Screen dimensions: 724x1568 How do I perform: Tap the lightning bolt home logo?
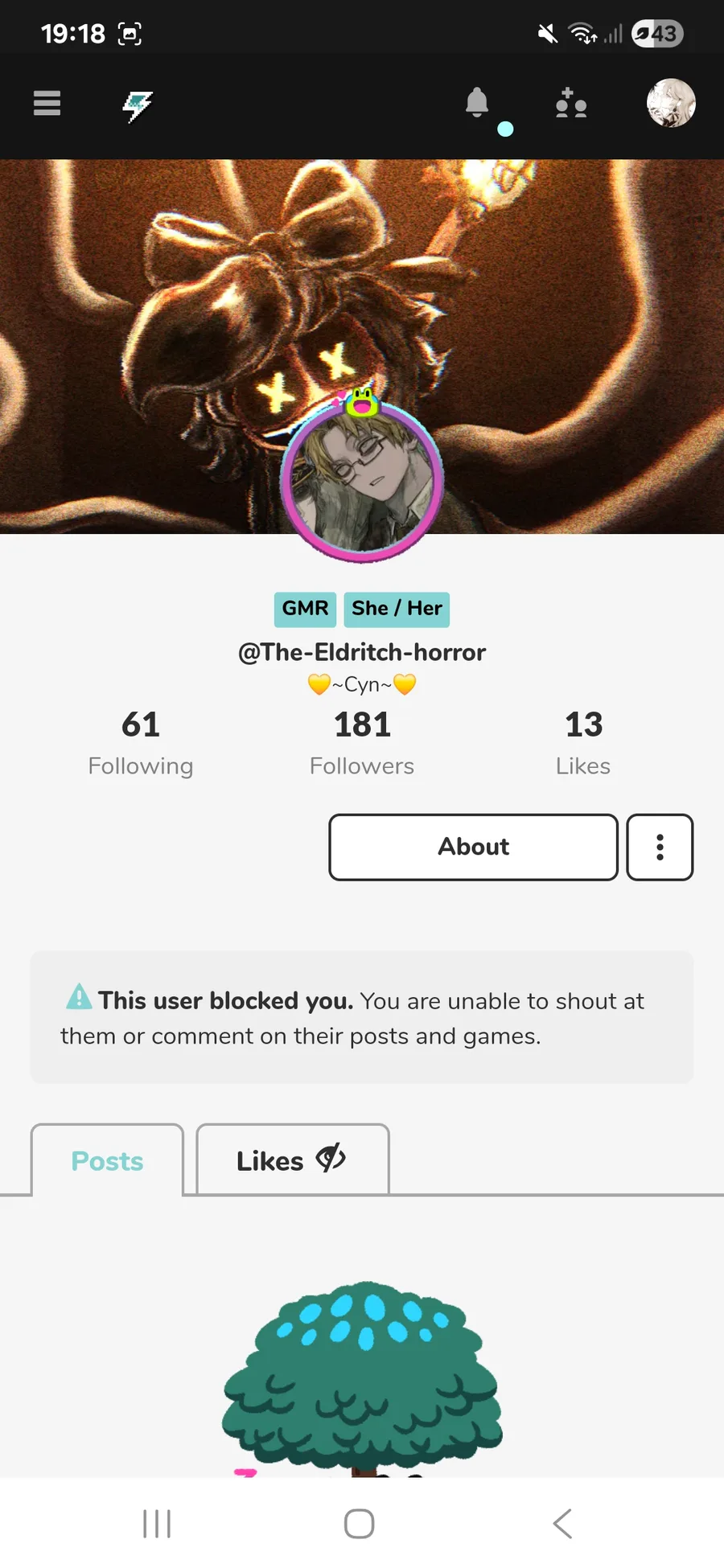click(x=138, y=105)
